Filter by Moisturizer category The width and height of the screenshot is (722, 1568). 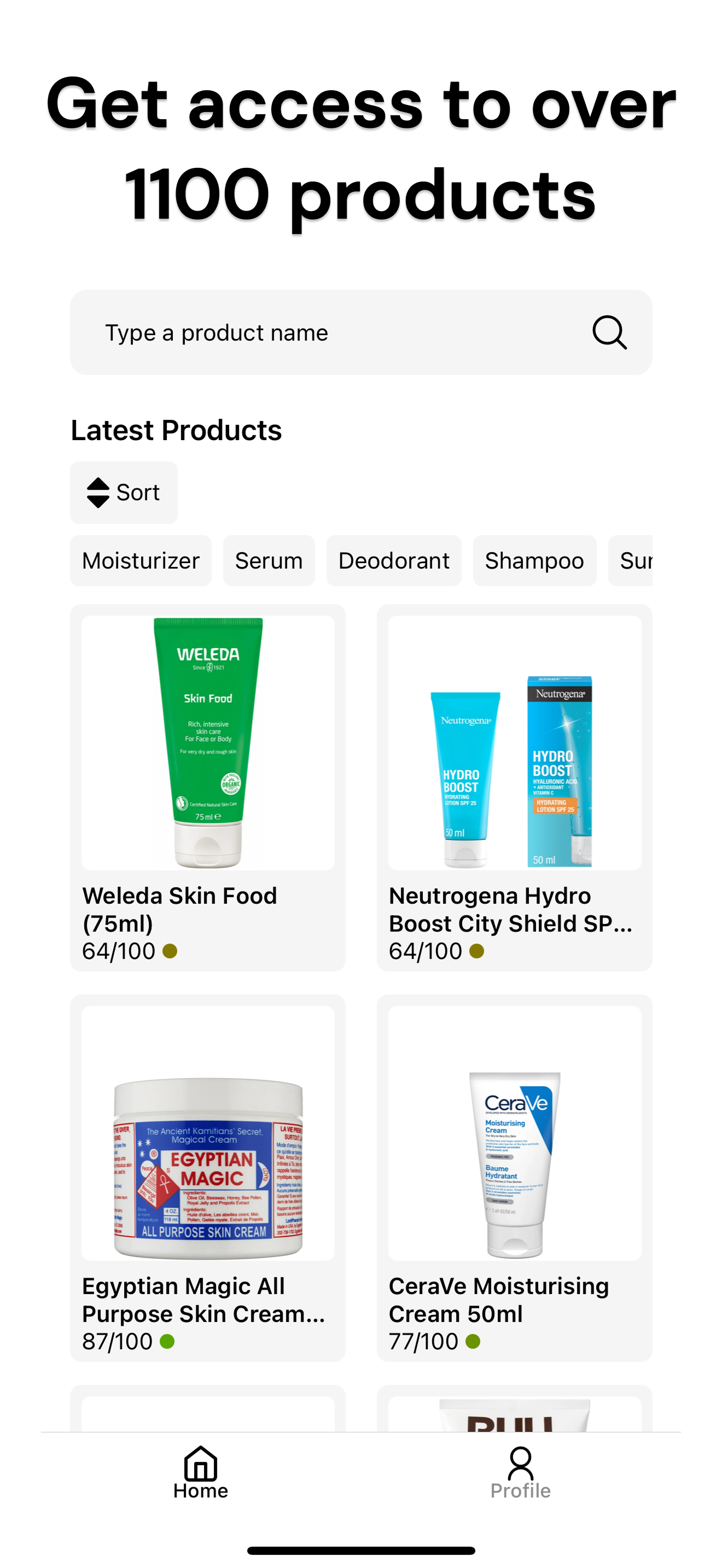click(141, 560)
